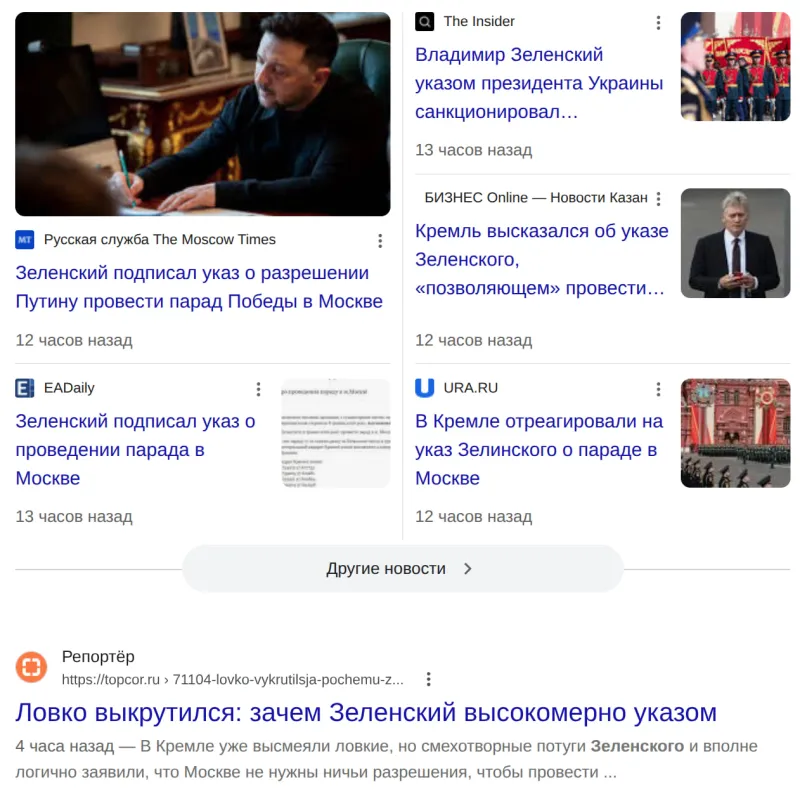Viewport: 800px width, 794px height.
Task: Tap the parade thumbnail of The Insider story
Action: click(735, 66)
